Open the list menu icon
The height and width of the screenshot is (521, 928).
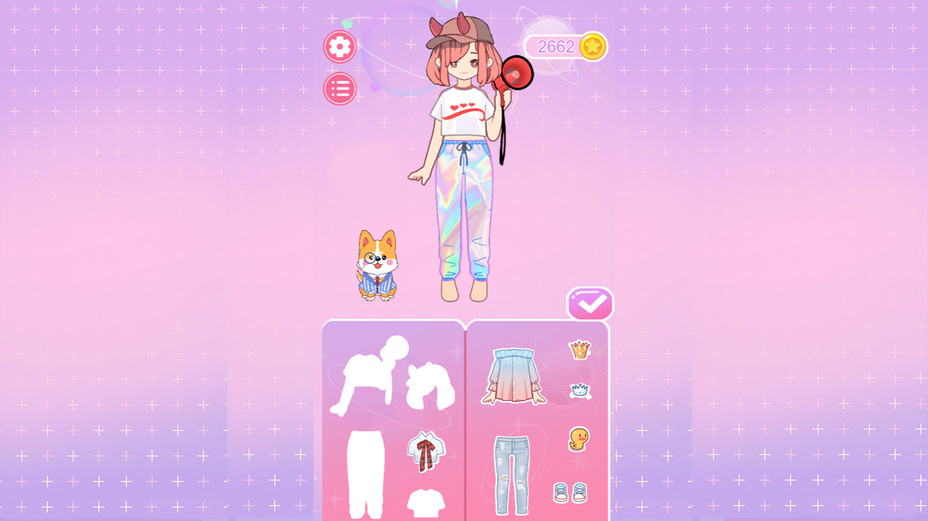(x=340, y=89)
